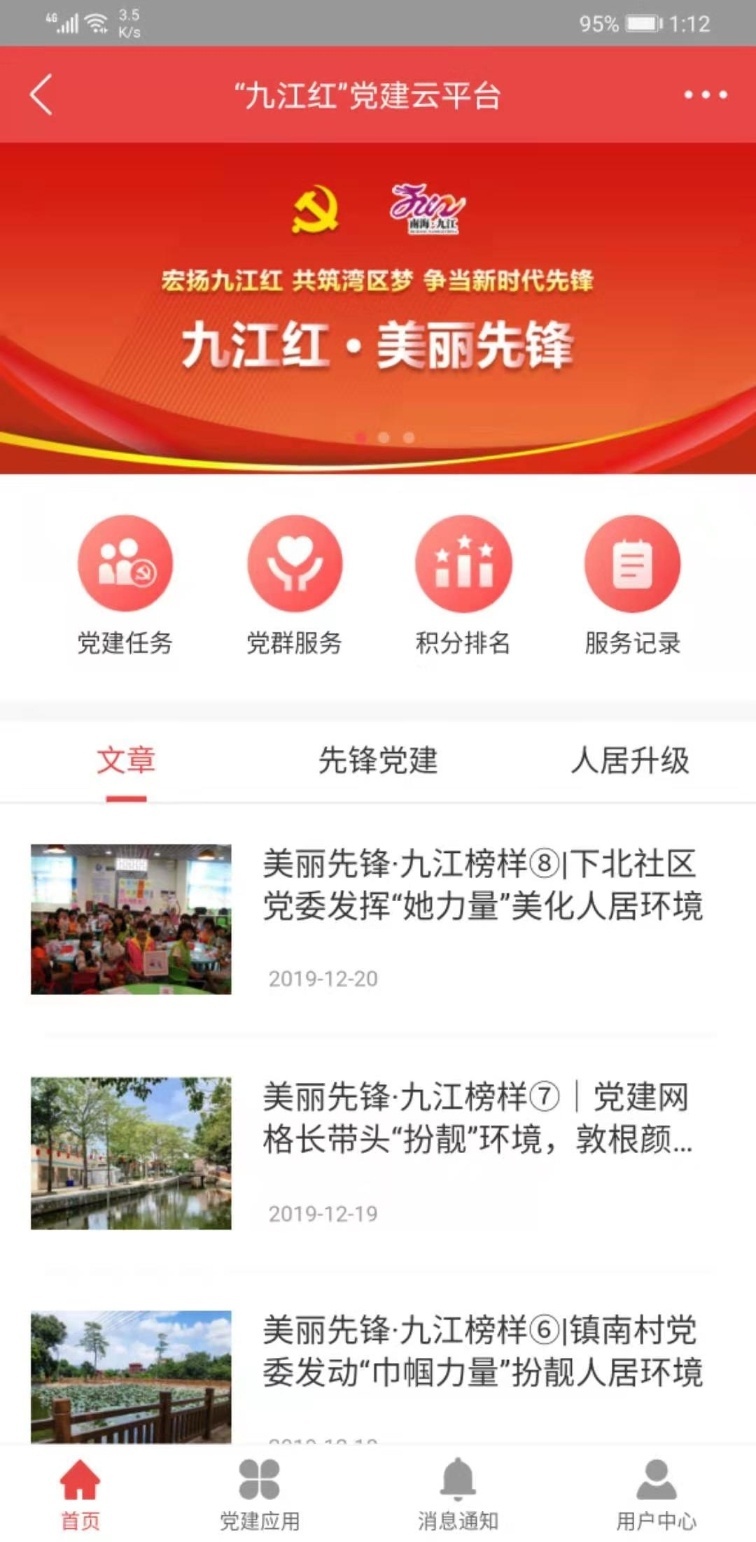Open 服务记录 service records
756x1542 pixels.
pyautogui.click(x=632, y=585)
